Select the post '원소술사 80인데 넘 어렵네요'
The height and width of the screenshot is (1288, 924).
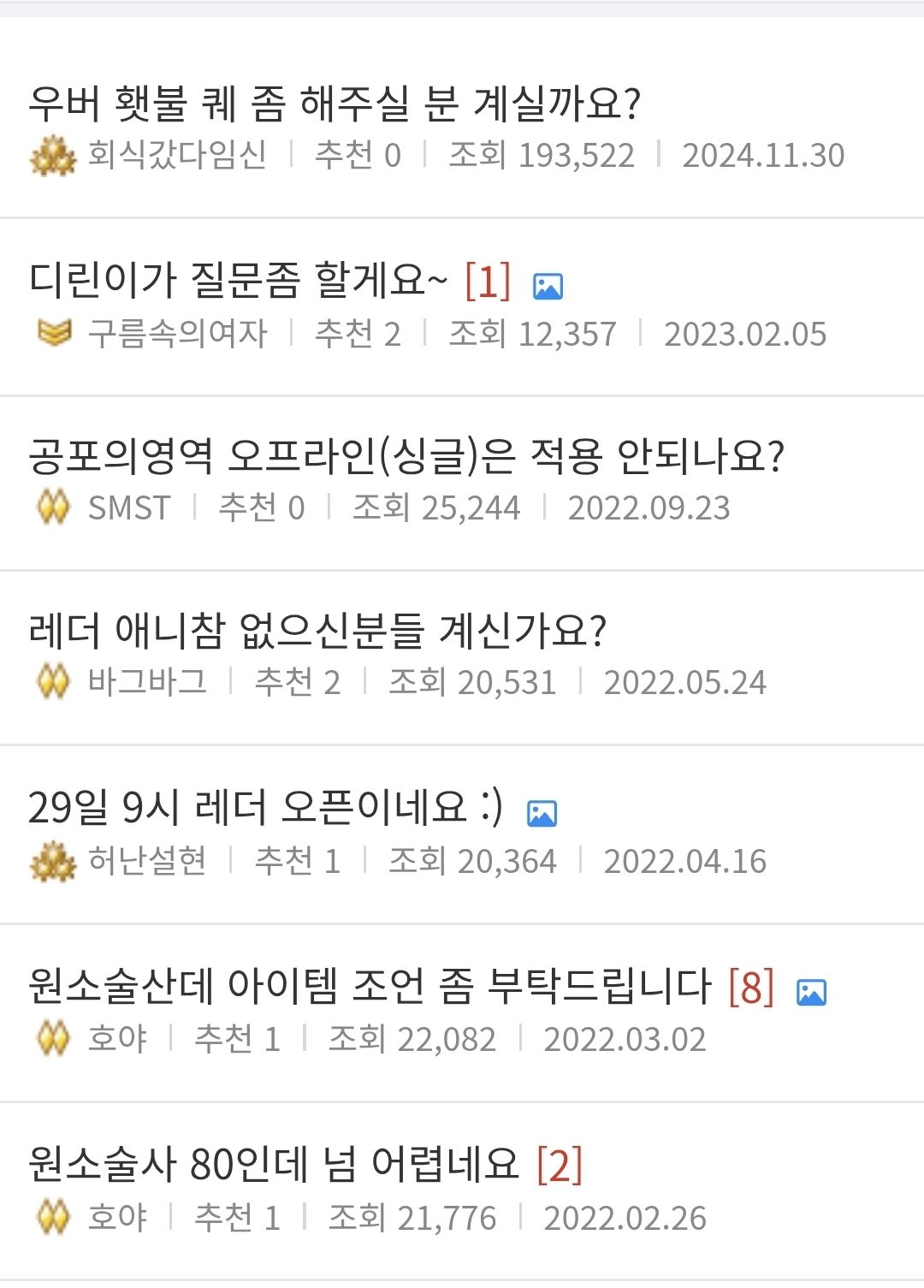274,1164
